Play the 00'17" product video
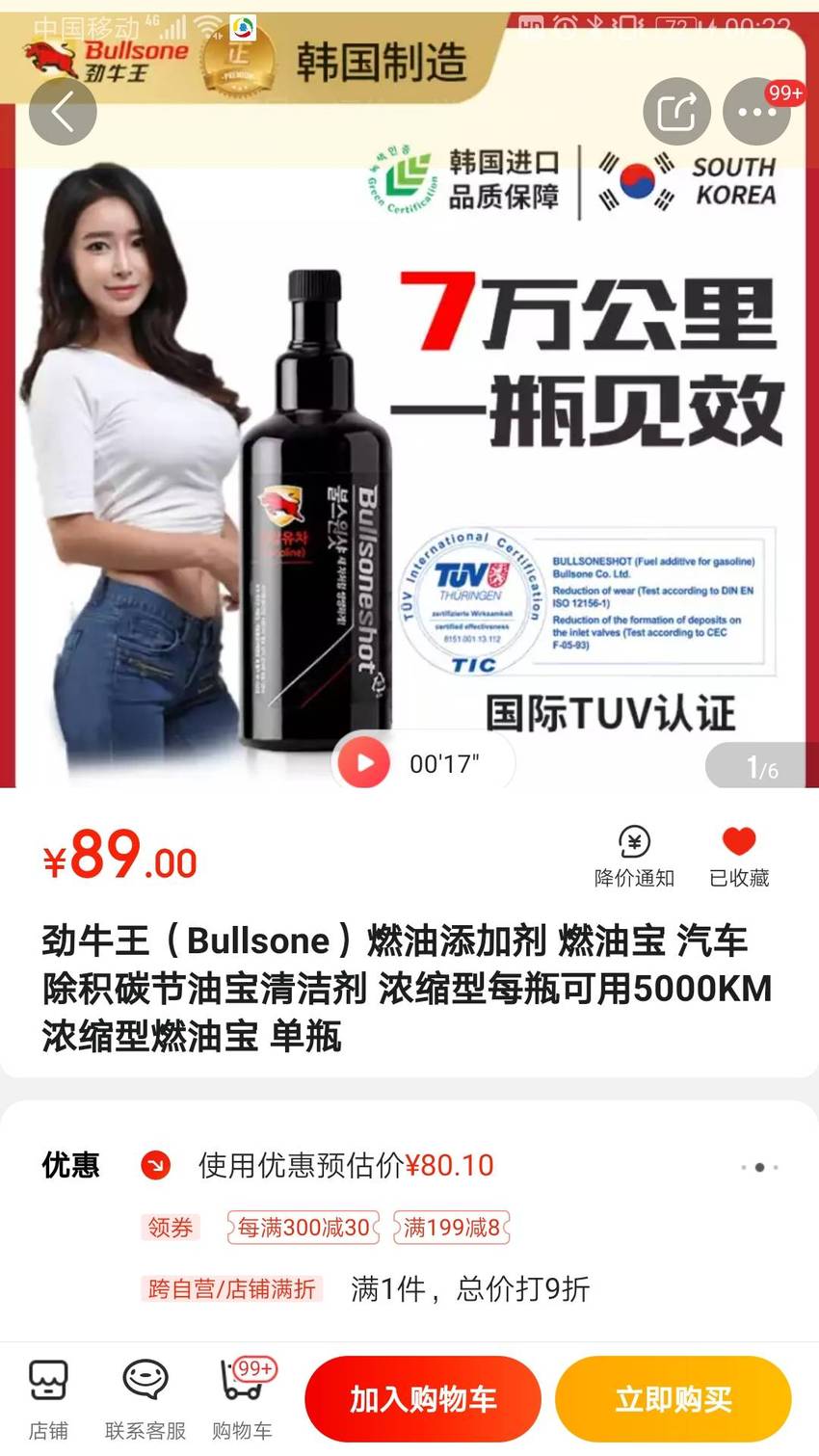819x1456 pixels. pyautogui.click(x=423, y=763)
